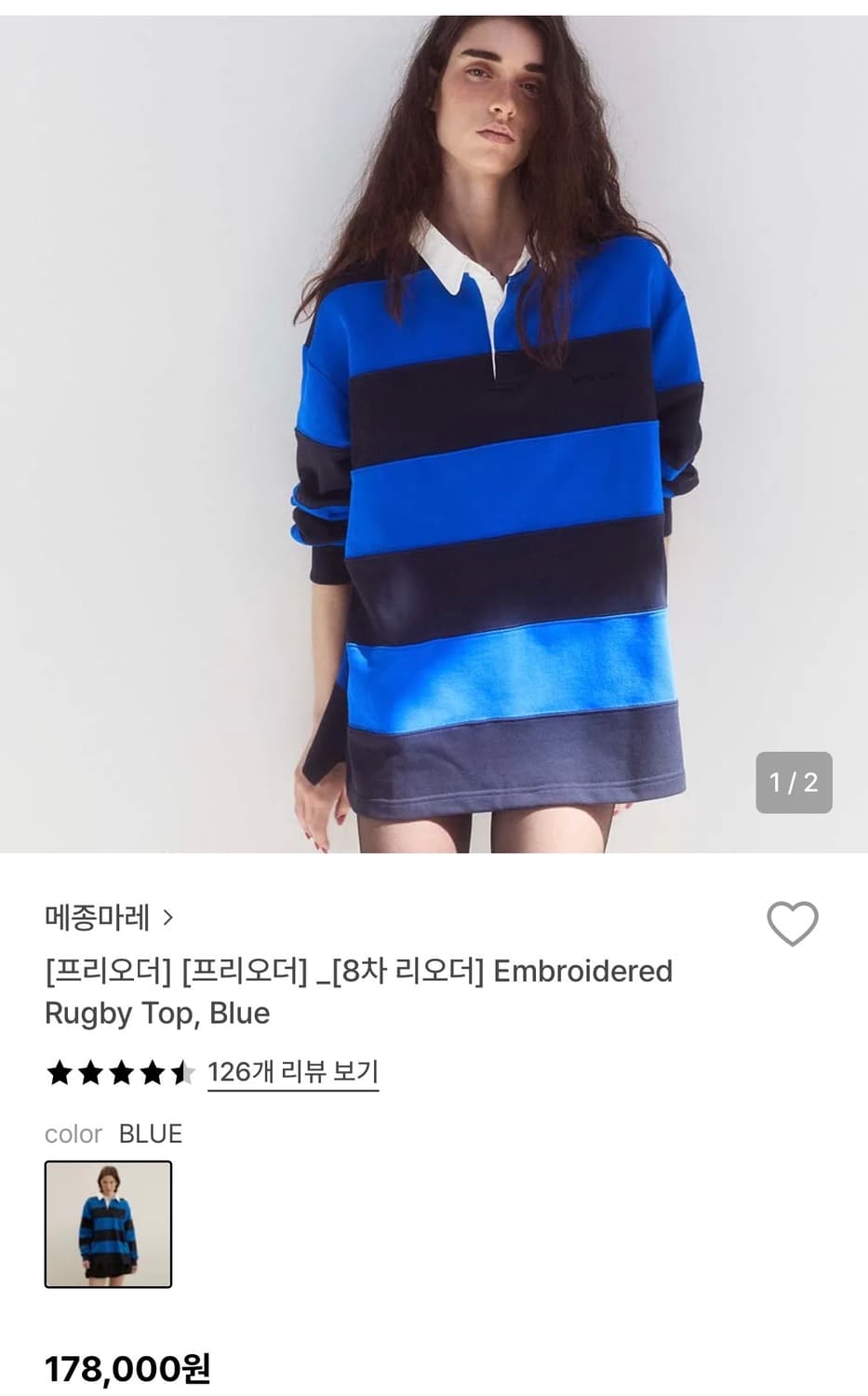Tap the [프리오더] tag in the title
The height and width of the screenshot is (1396, 868).
coord(104,972)
